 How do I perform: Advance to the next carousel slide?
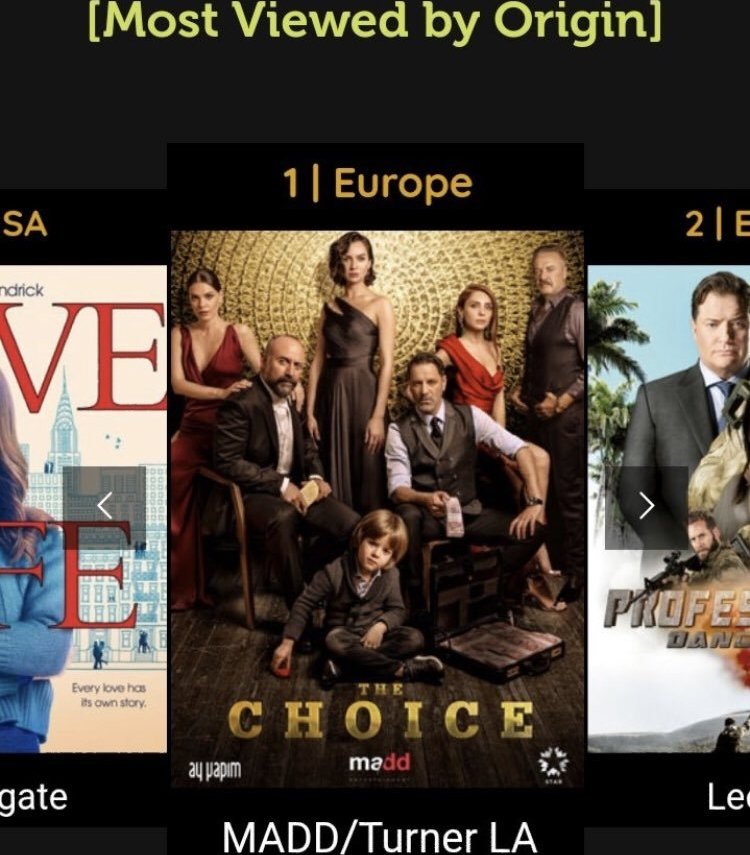646,506
